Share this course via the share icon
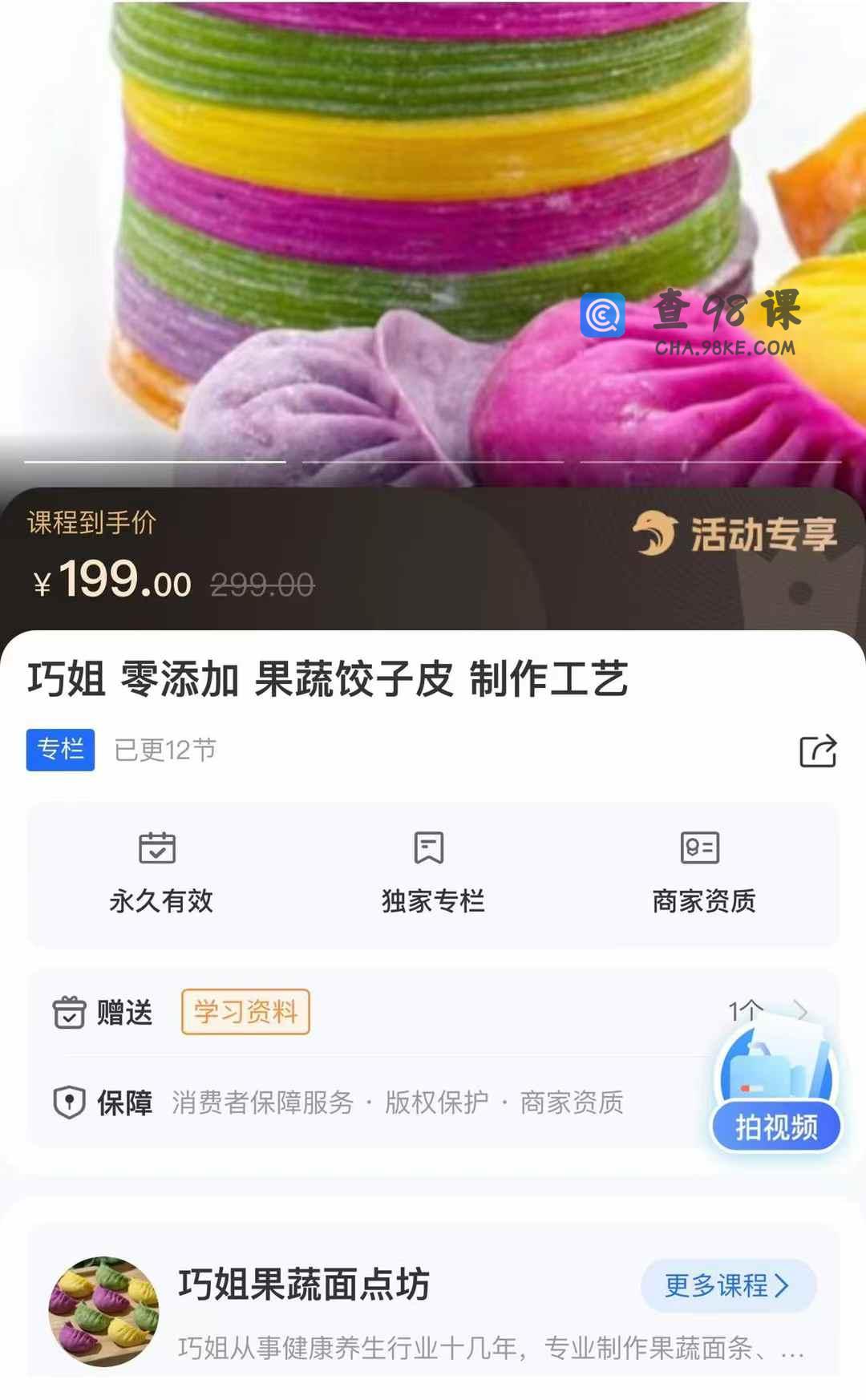The image size is (866, 1400). [818, 751]
